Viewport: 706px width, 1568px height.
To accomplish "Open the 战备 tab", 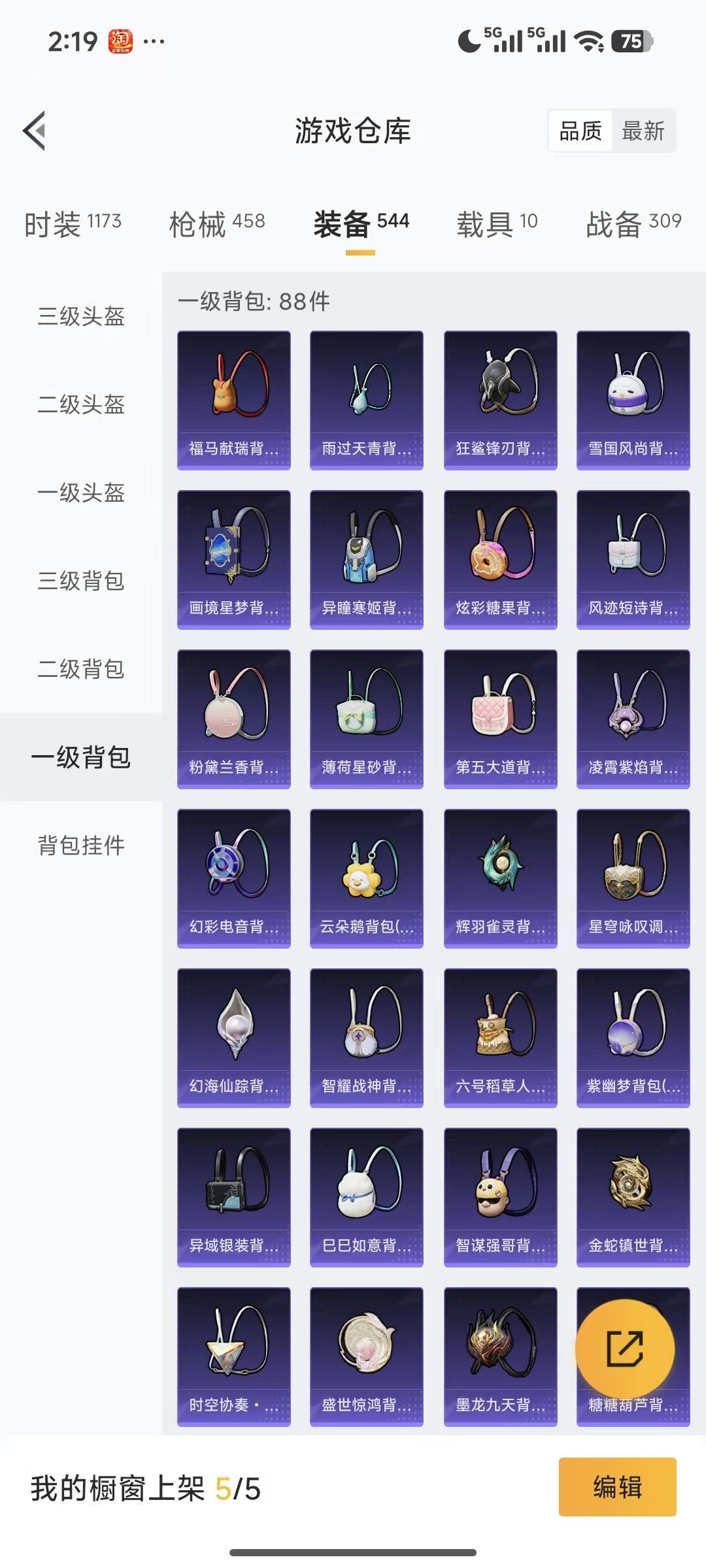I will point(631,222).
